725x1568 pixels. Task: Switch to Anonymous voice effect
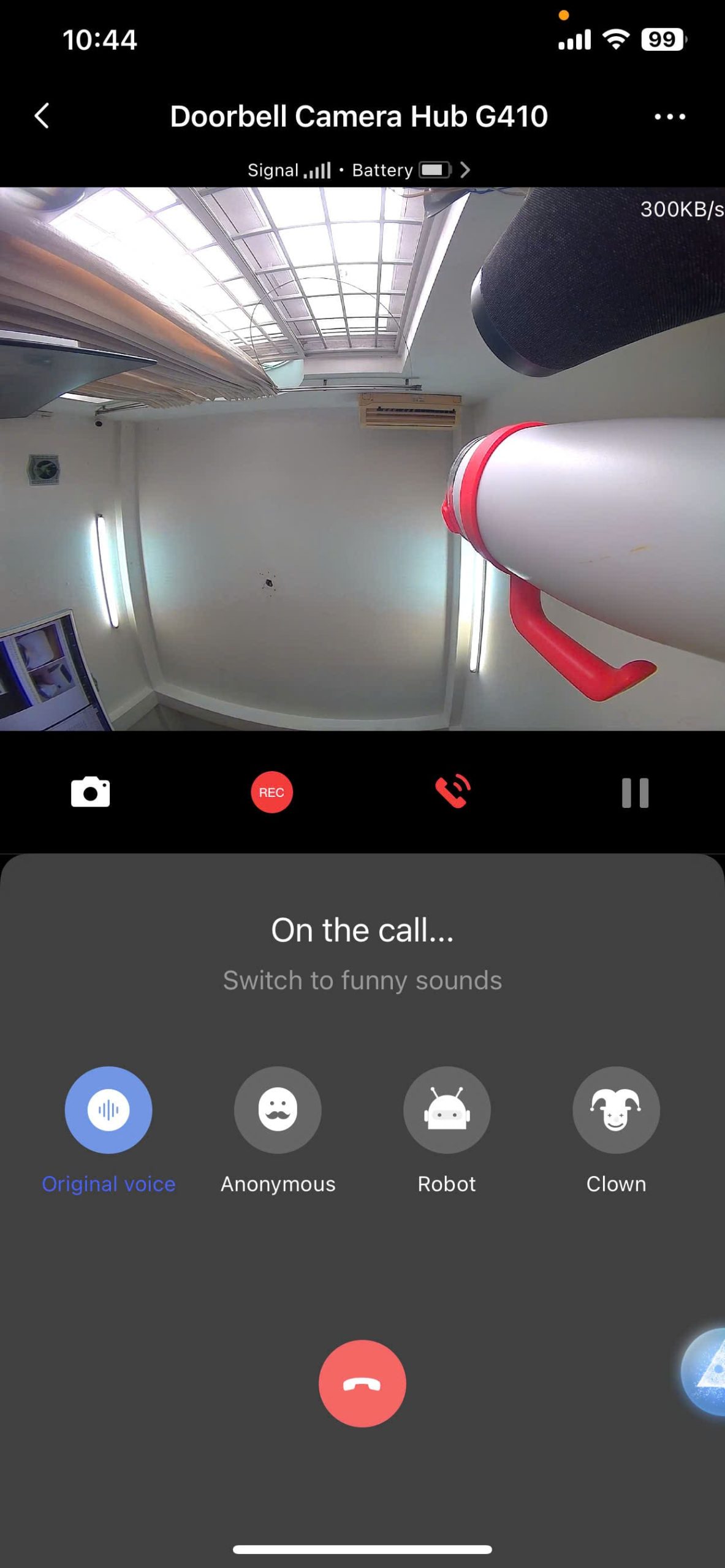pos(278,1109)
